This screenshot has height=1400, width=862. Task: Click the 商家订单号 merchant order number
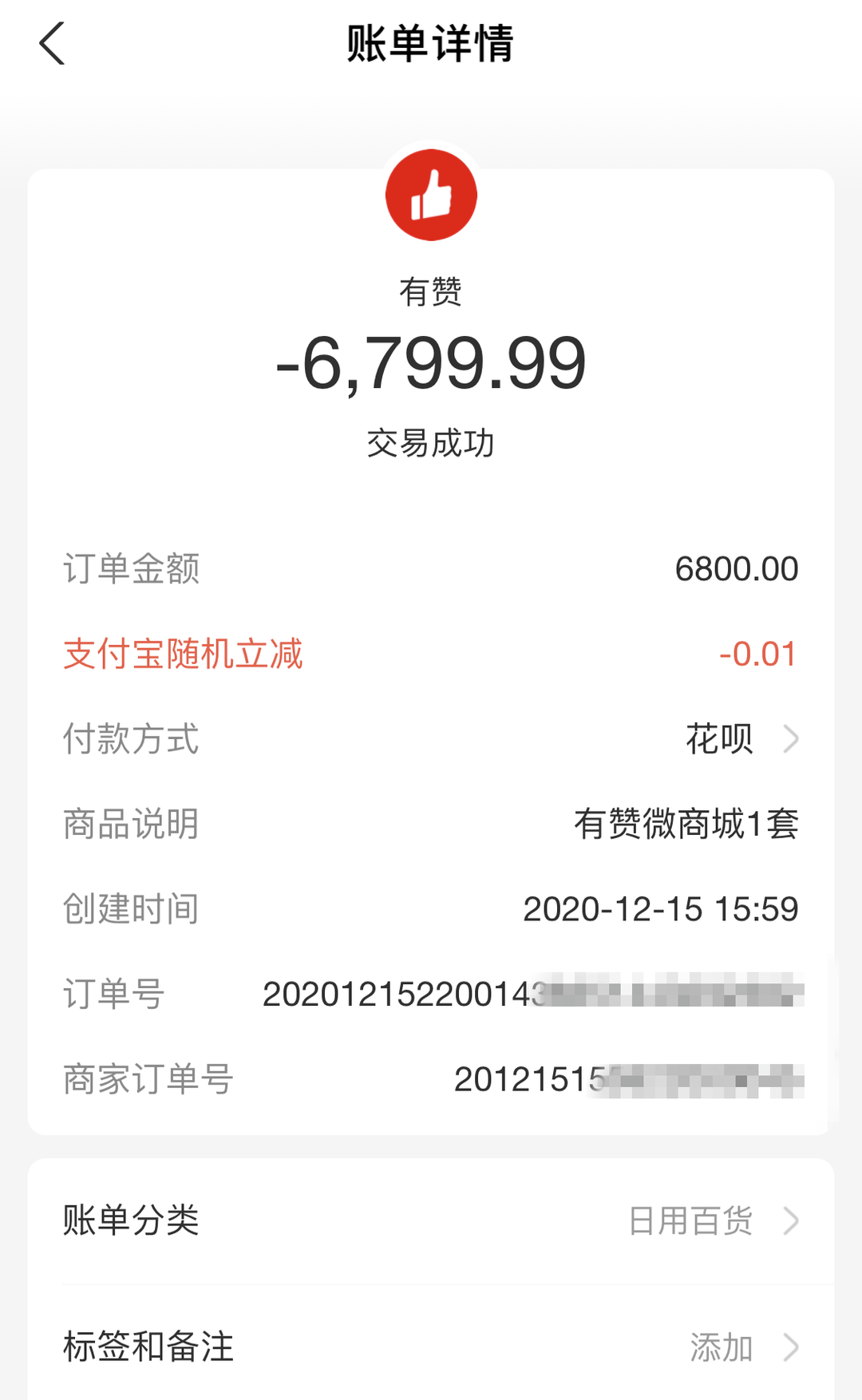(431, 1079)
